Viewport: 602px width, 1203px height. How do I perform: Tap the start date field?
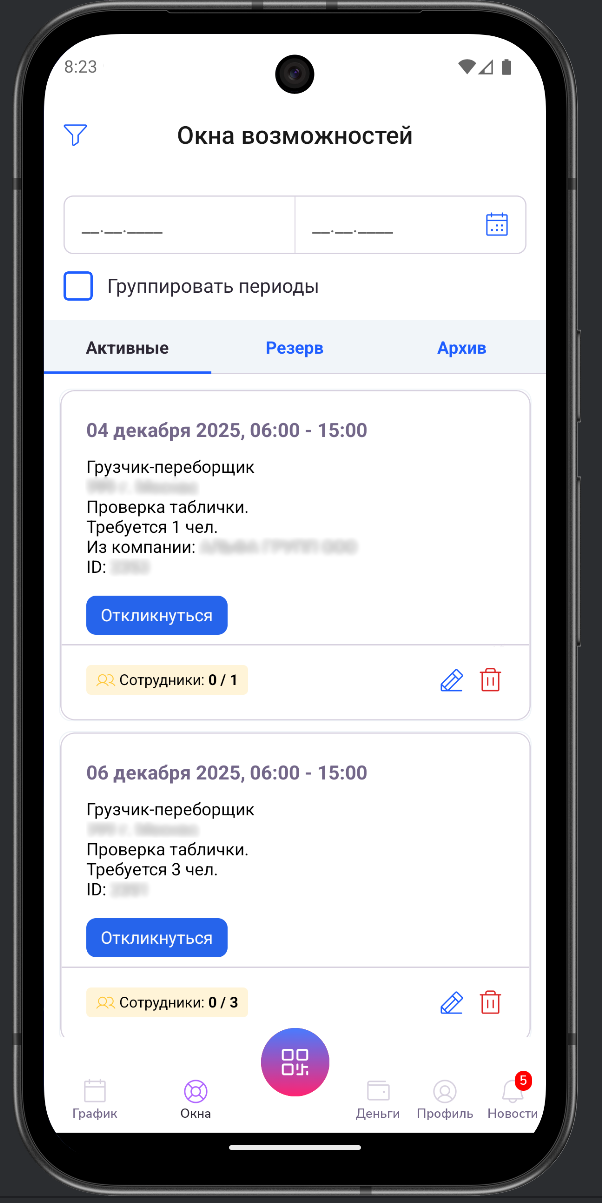coord(180,225)
